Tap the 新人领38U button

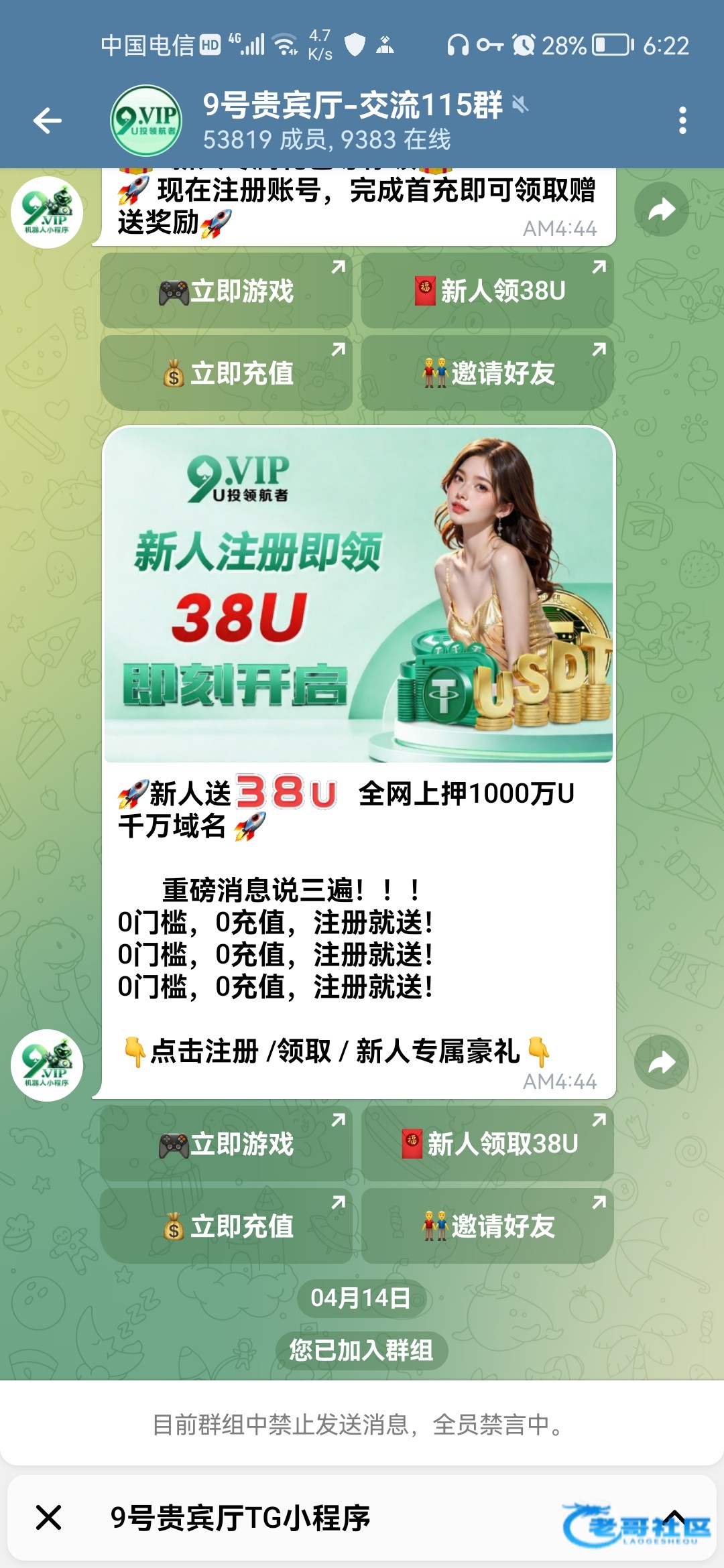coord(487,291)
